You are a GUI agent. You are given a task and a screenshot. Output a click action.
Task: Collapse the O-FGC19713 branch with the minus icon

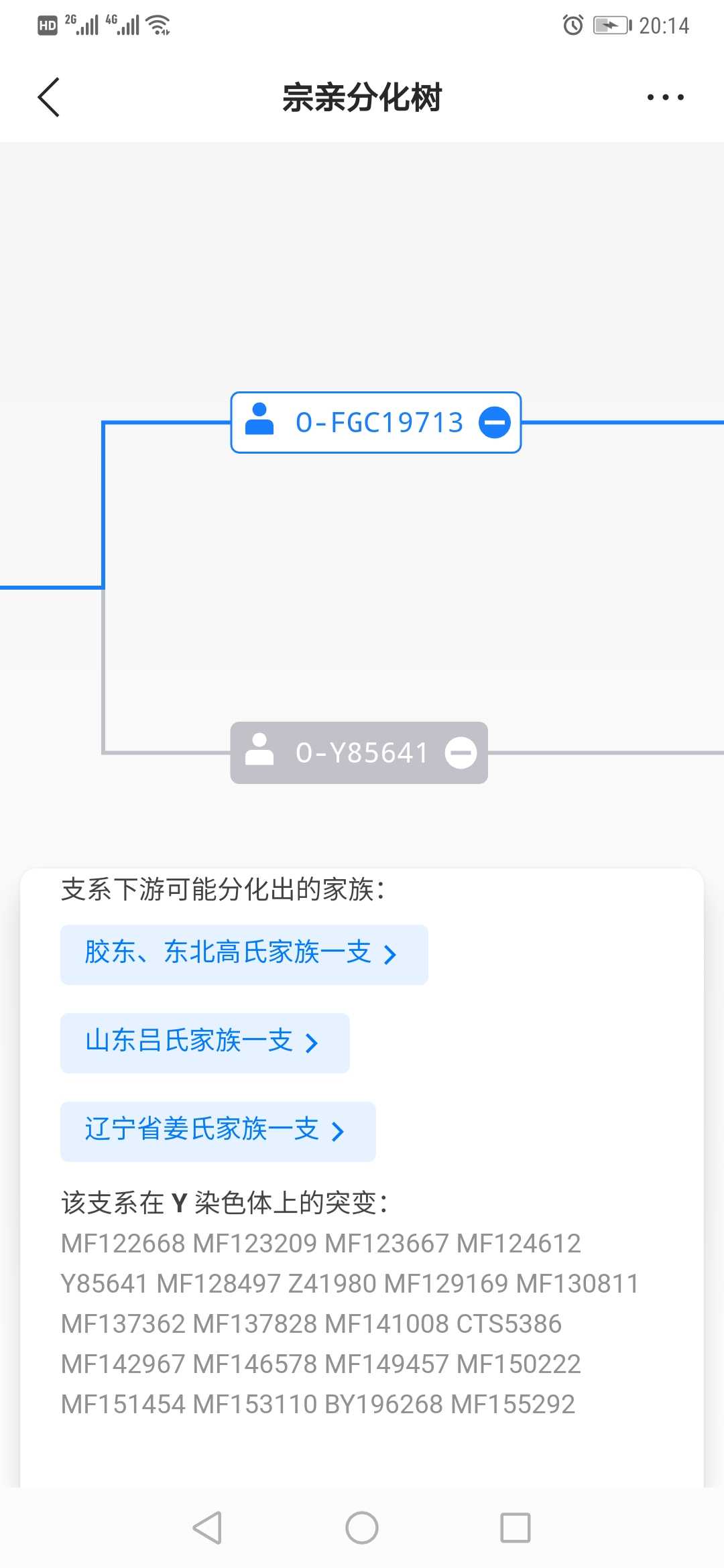coord(495,423)
